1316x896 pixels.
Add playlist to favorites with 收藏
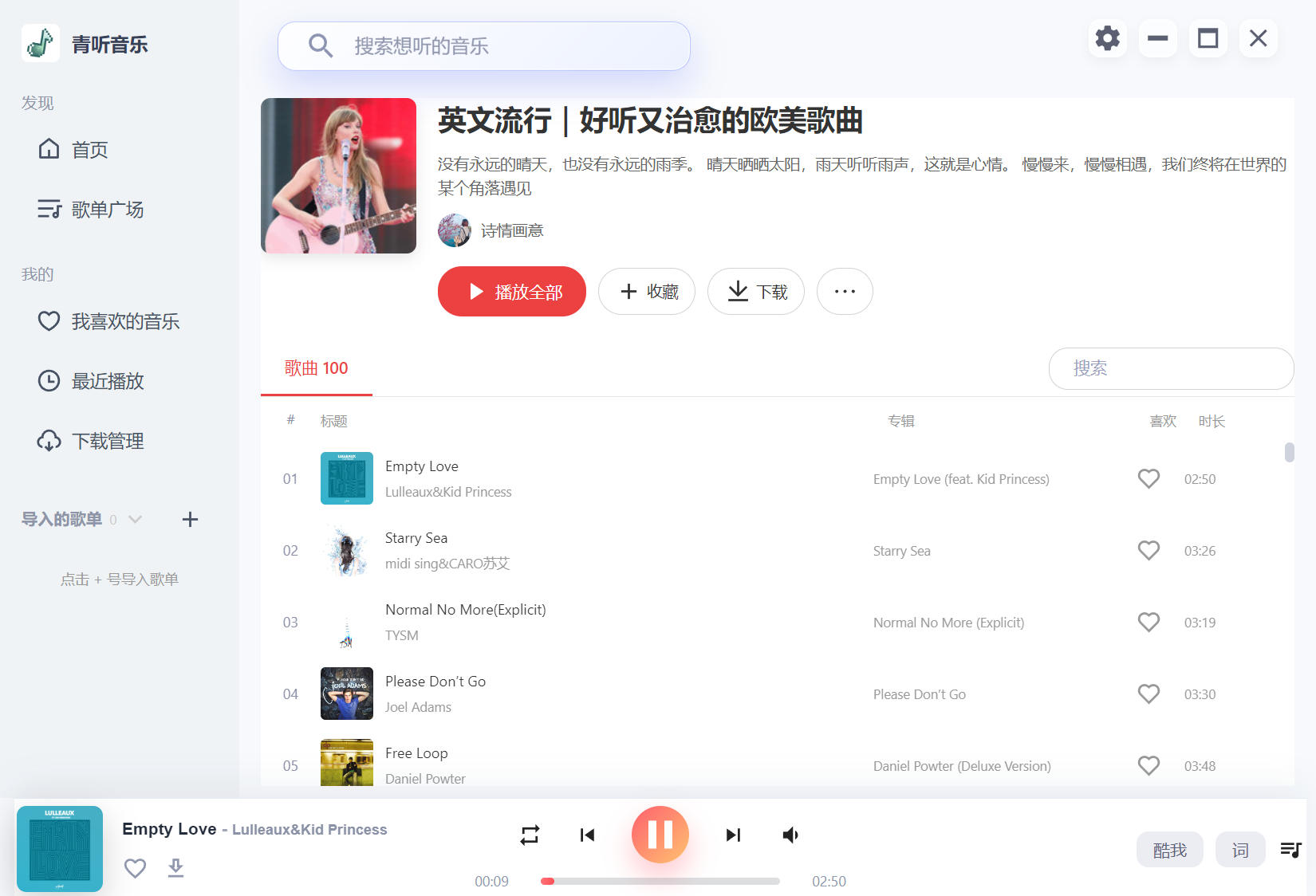coord(647,292)
